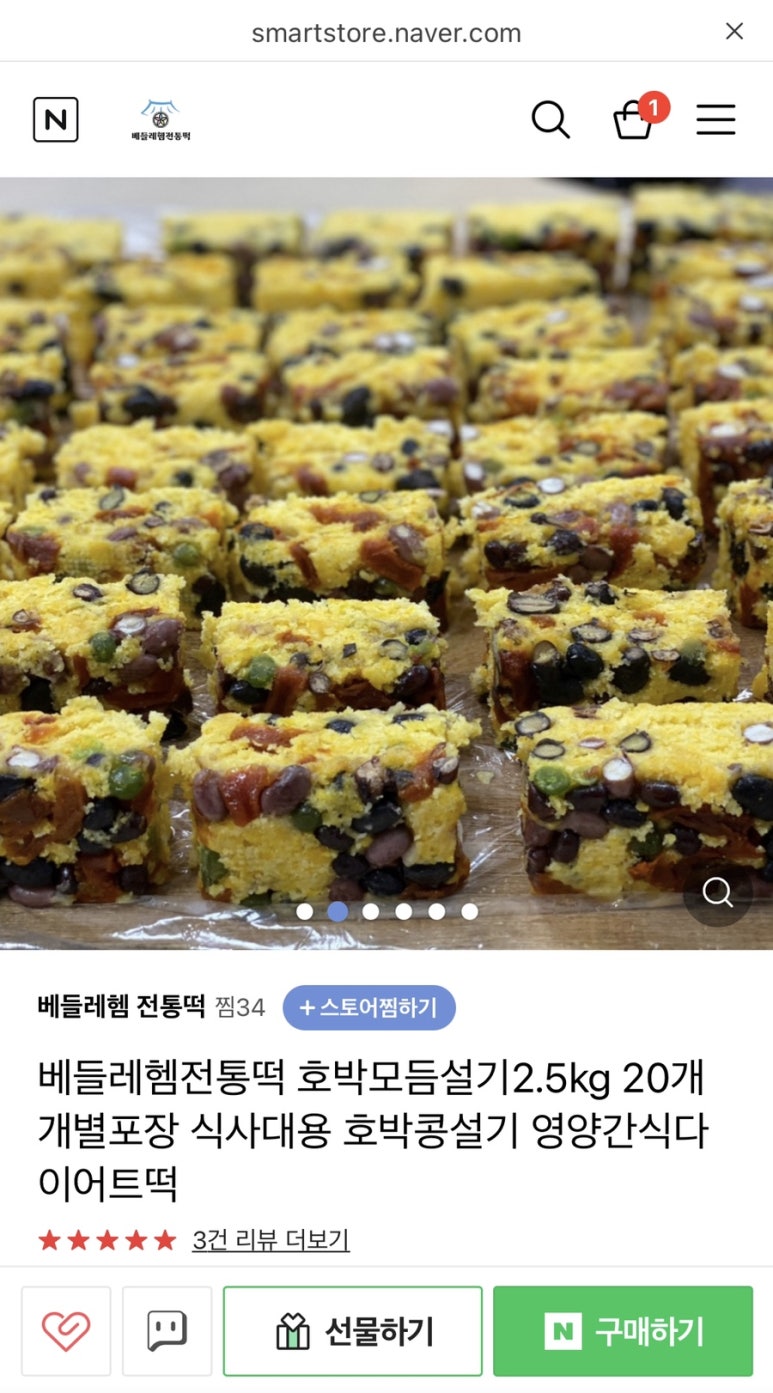View the 3건 리뷰 더보기 link
This screenshot has height=1393, width=773.
[x=271, y=1240]
